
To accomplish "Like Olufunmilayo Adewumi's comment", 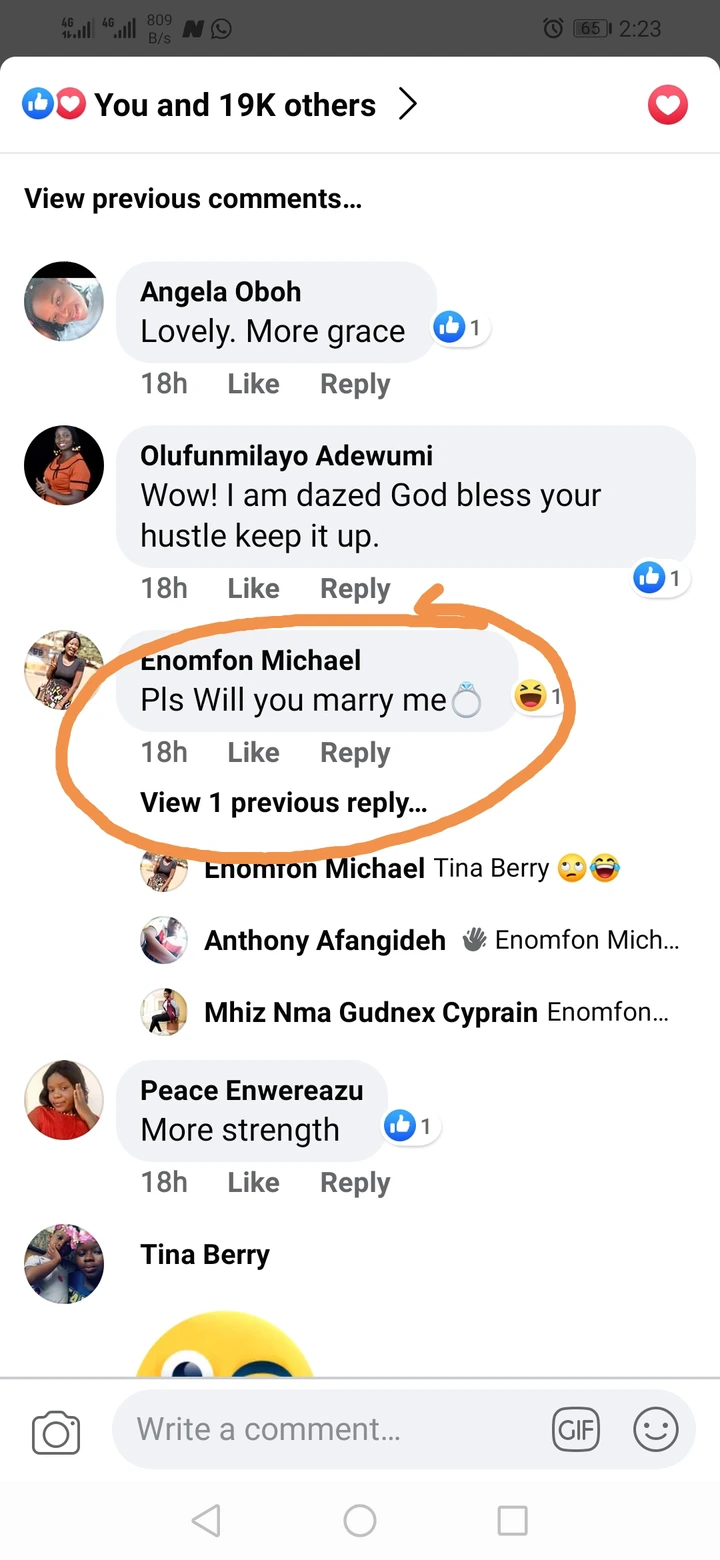I will pyautogui.click(x=253, y=588).
